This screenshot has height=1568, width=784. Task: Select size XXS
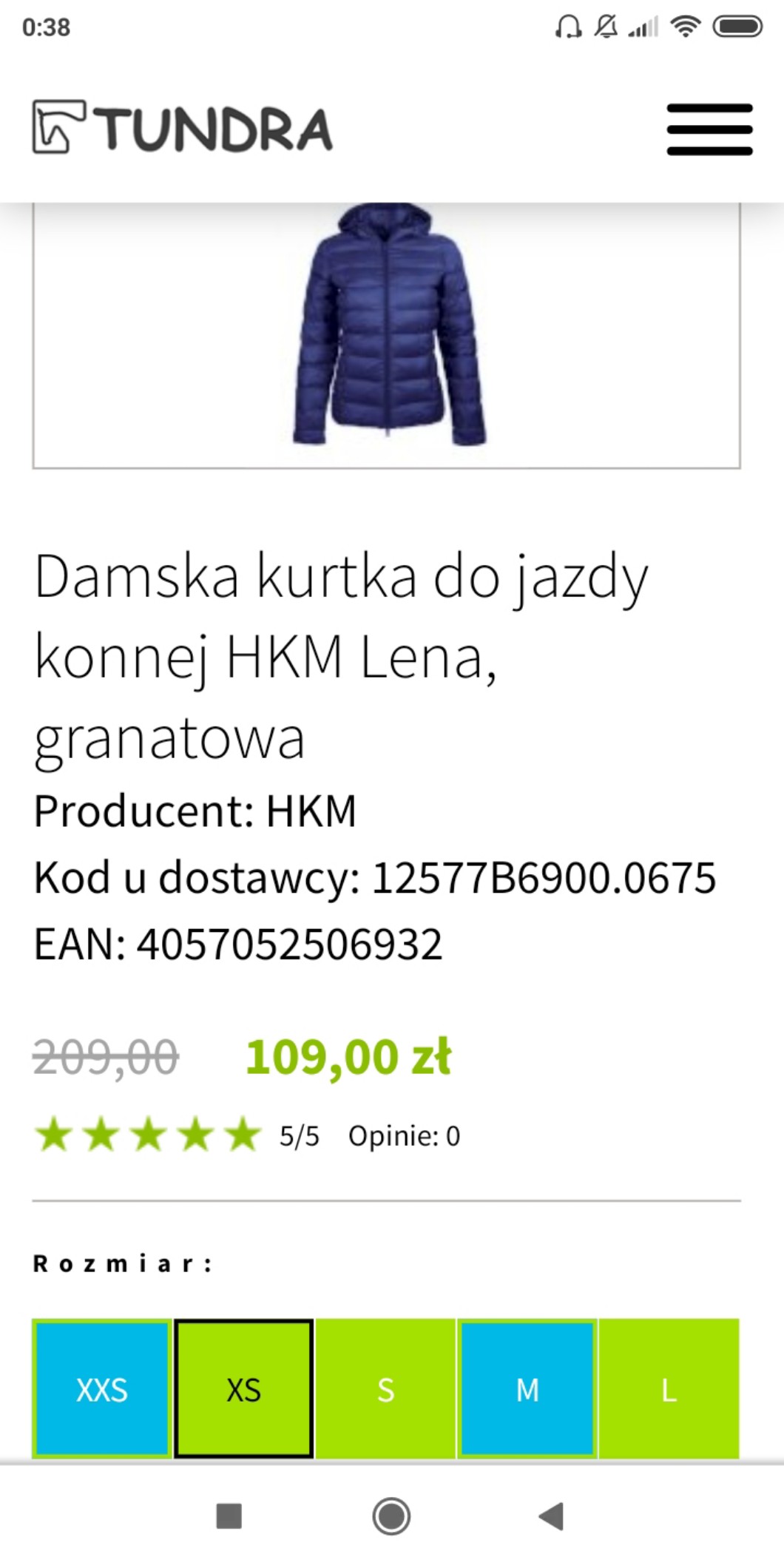click(x=102, y=1389)
